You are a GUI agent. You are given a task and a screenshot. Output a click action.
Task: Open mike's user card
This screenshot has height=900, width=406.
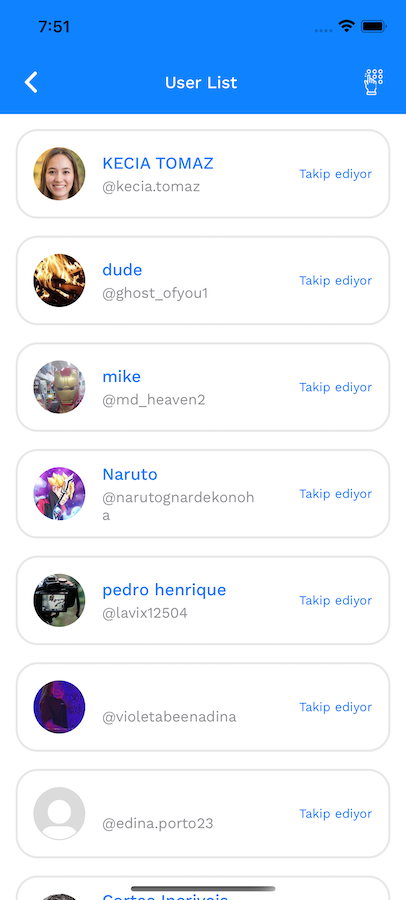203,387
